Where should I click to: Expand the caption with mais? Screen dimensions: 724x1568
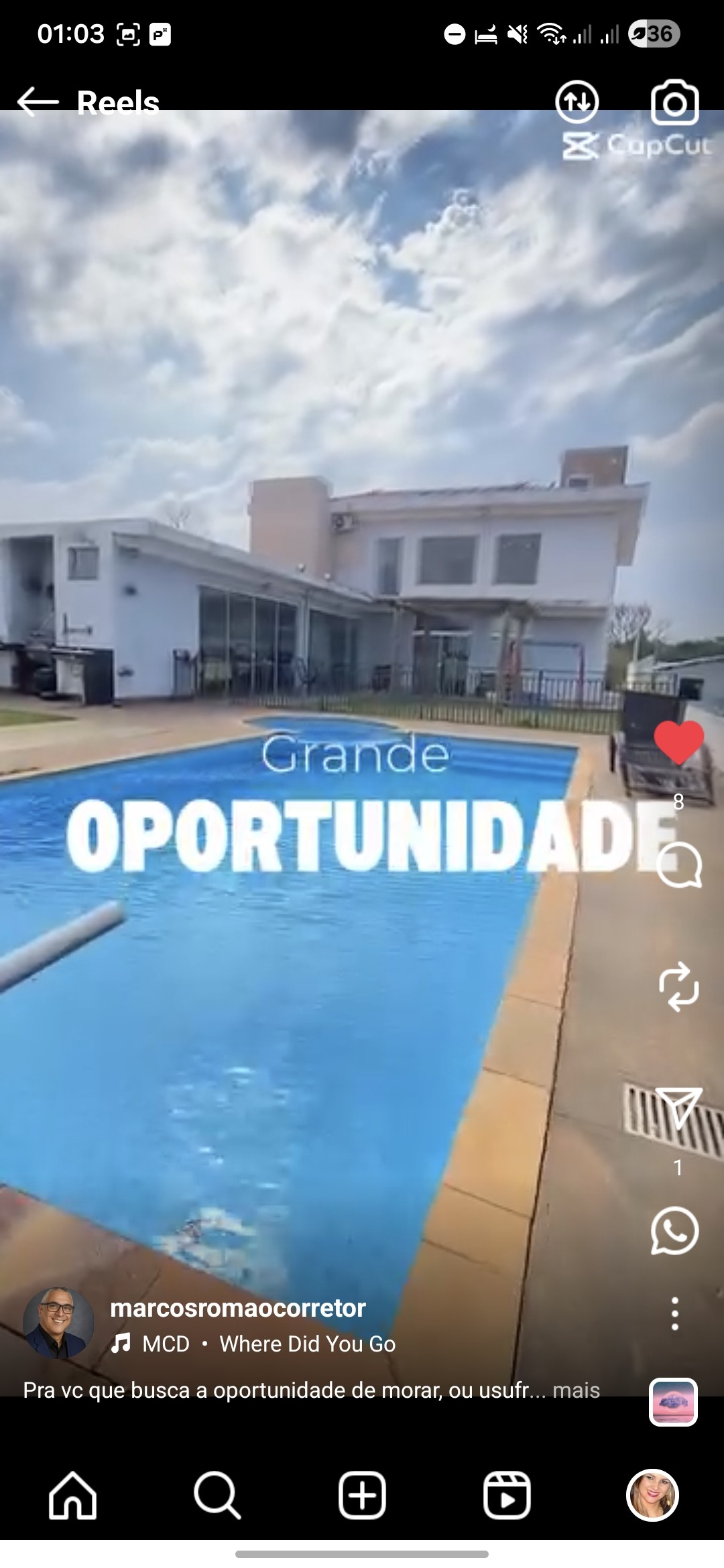point(576,1390)
